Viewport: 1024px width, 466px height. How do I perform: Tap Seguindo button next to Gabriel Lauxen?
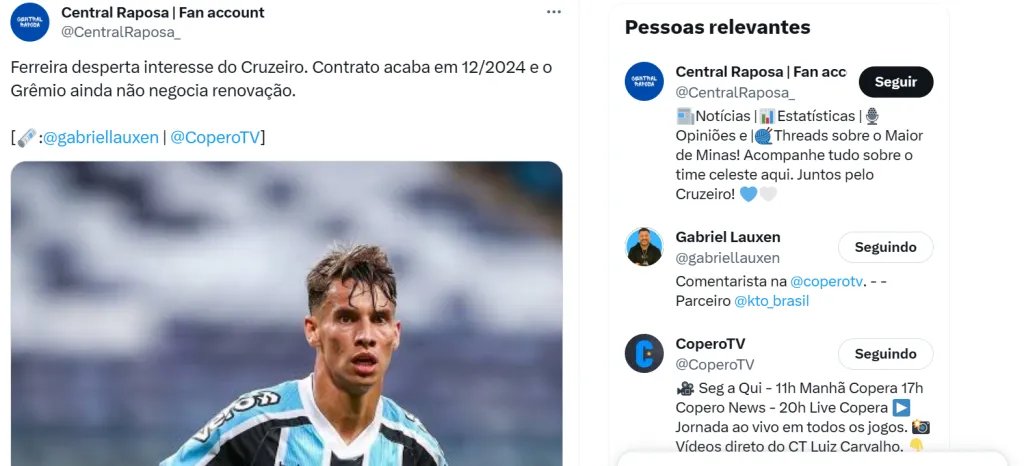click(885, 247)
